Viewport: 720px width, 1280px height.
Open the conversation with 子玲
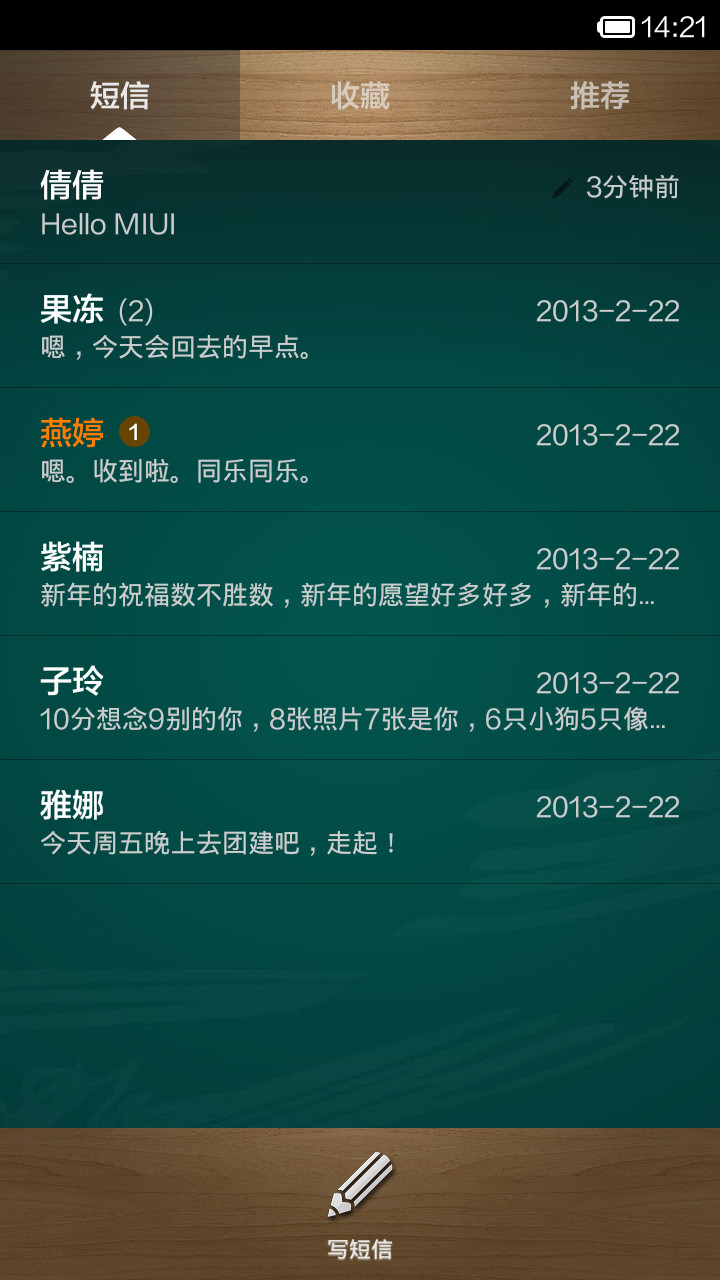click(360, 698)
